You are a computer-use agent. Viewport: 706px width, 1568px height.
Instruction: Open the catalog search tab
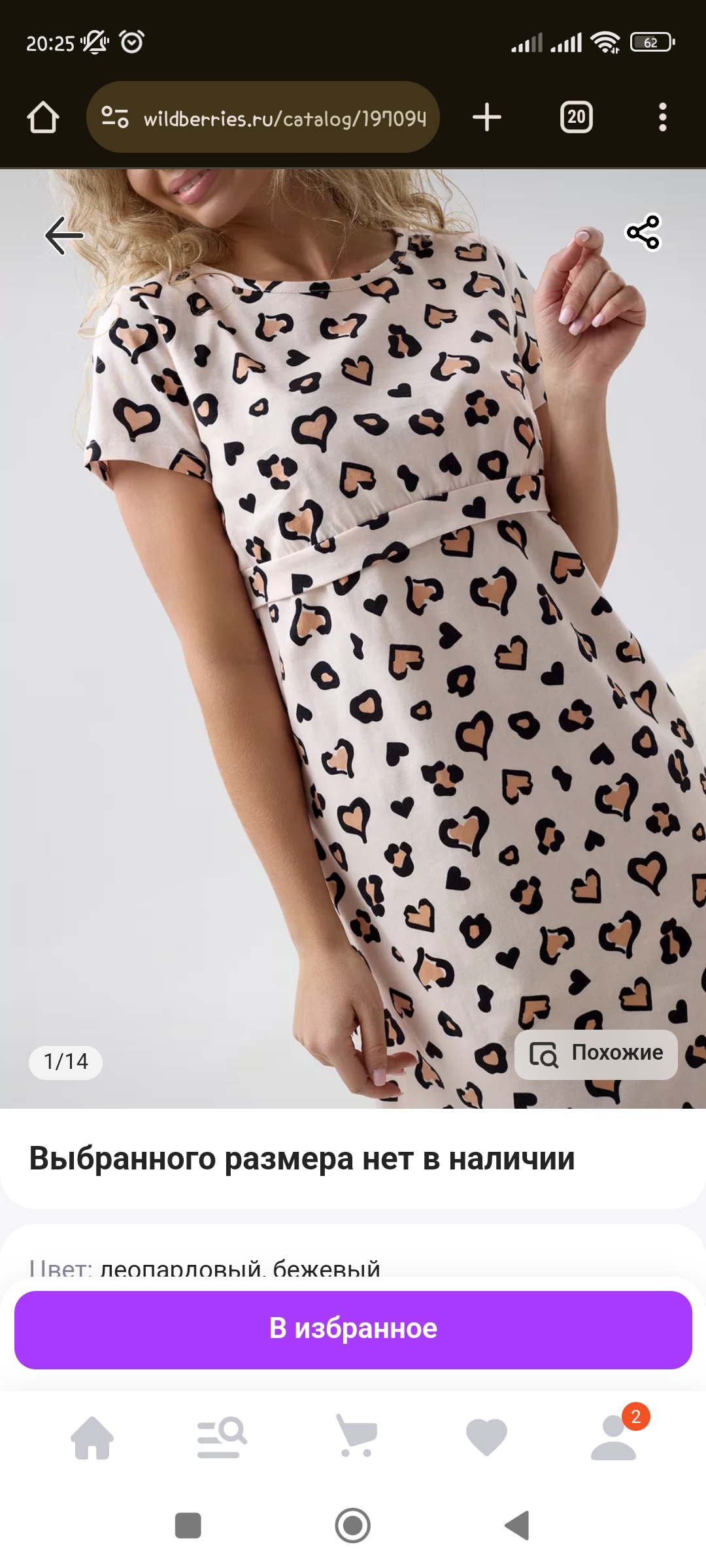(x=222, y=1437)
